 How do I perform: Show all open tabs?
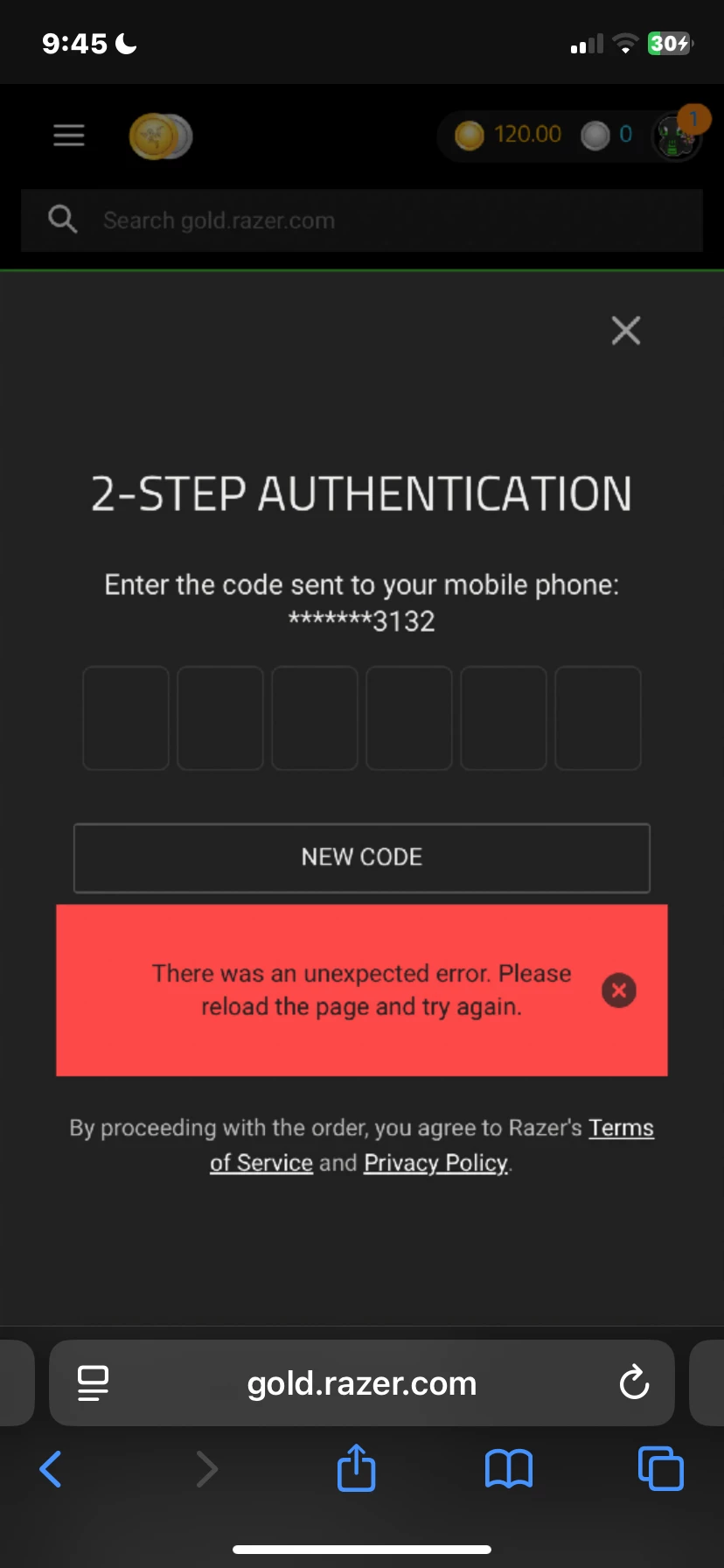(x=660, y=1469)
